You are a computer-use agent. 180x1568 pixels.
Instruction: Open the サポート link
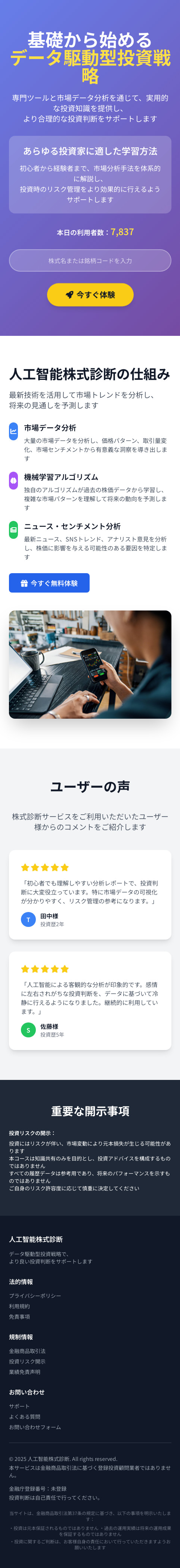point(19,1406)
